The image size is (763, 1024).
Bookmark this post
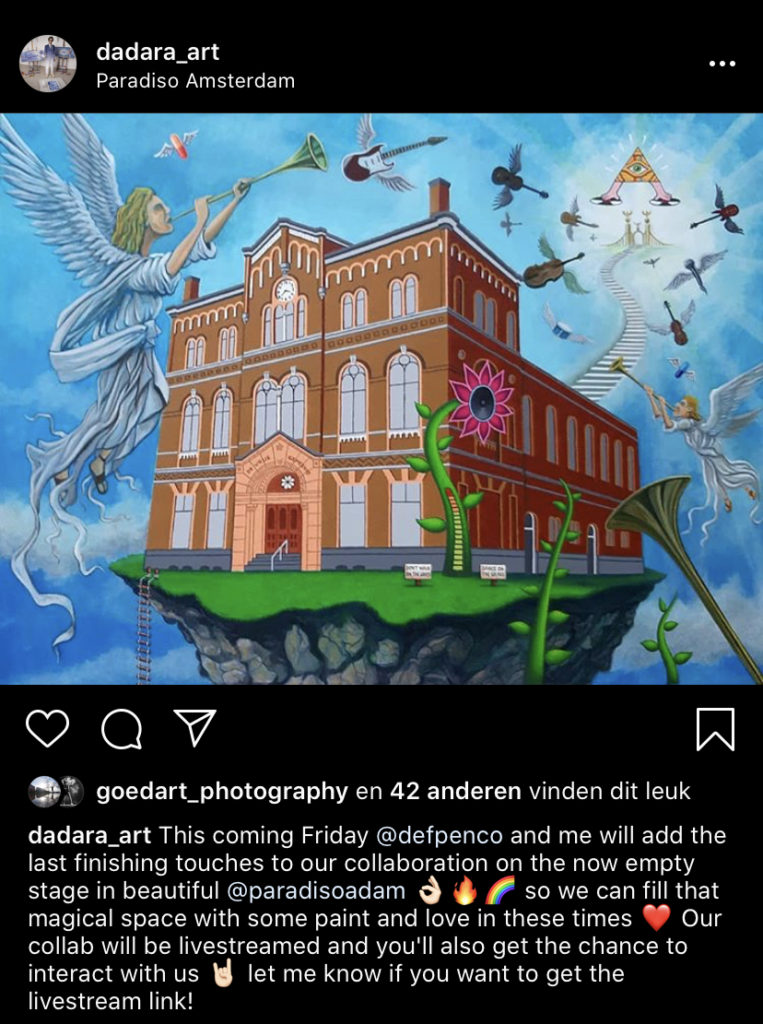coord(716,729)
